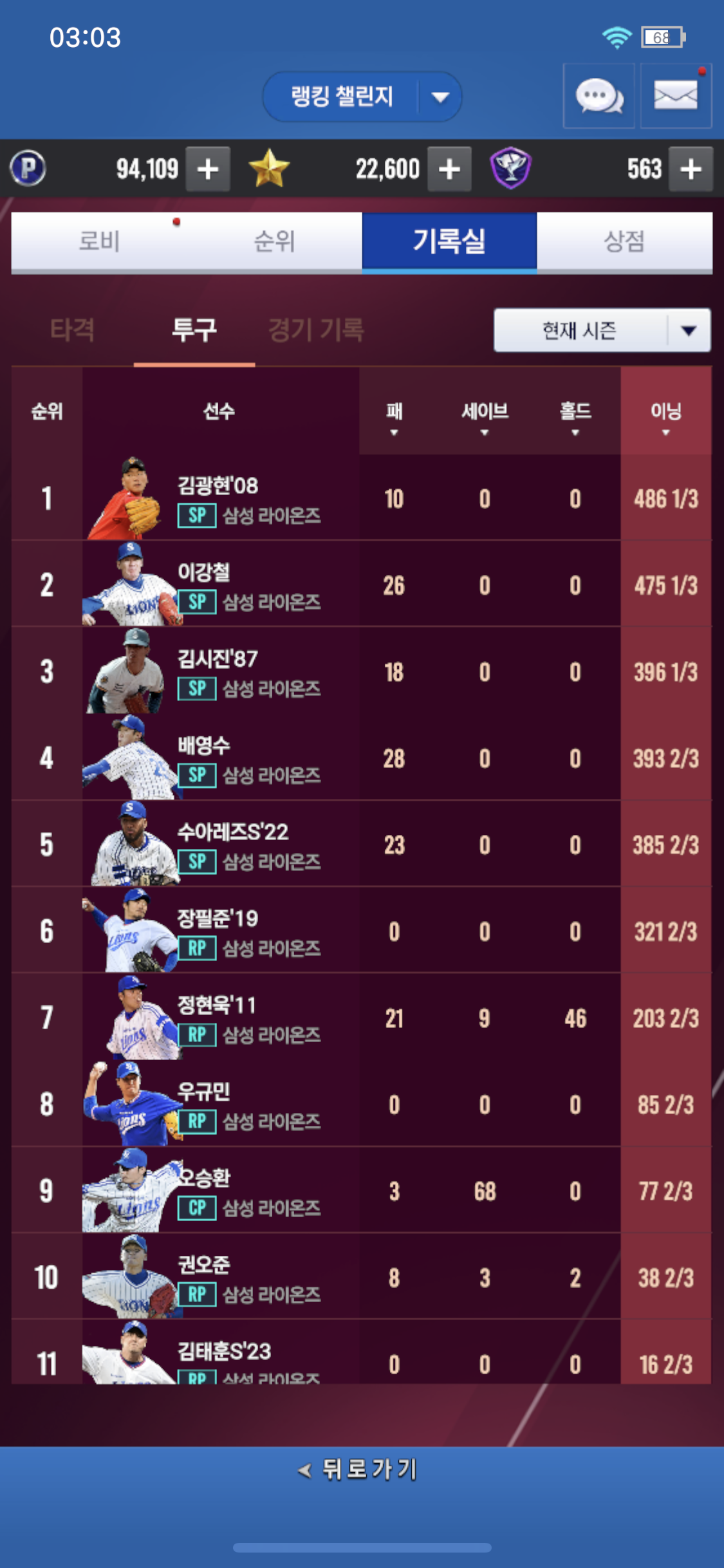Add points with plus next to 94,109

coord(208,169)
